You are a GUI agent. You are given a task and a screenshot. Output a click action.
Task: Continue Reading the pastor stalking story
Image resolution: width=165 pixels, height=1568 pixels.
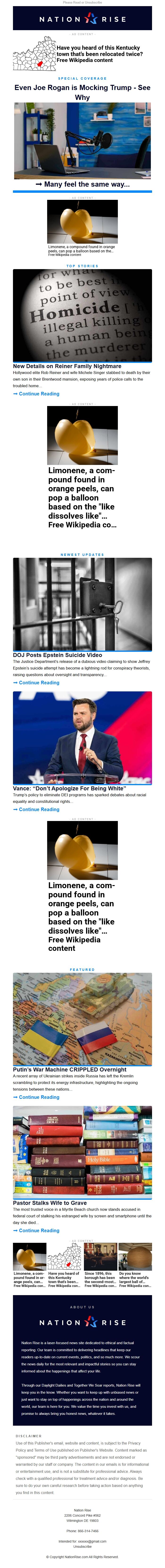click(x=38, y=1230)
